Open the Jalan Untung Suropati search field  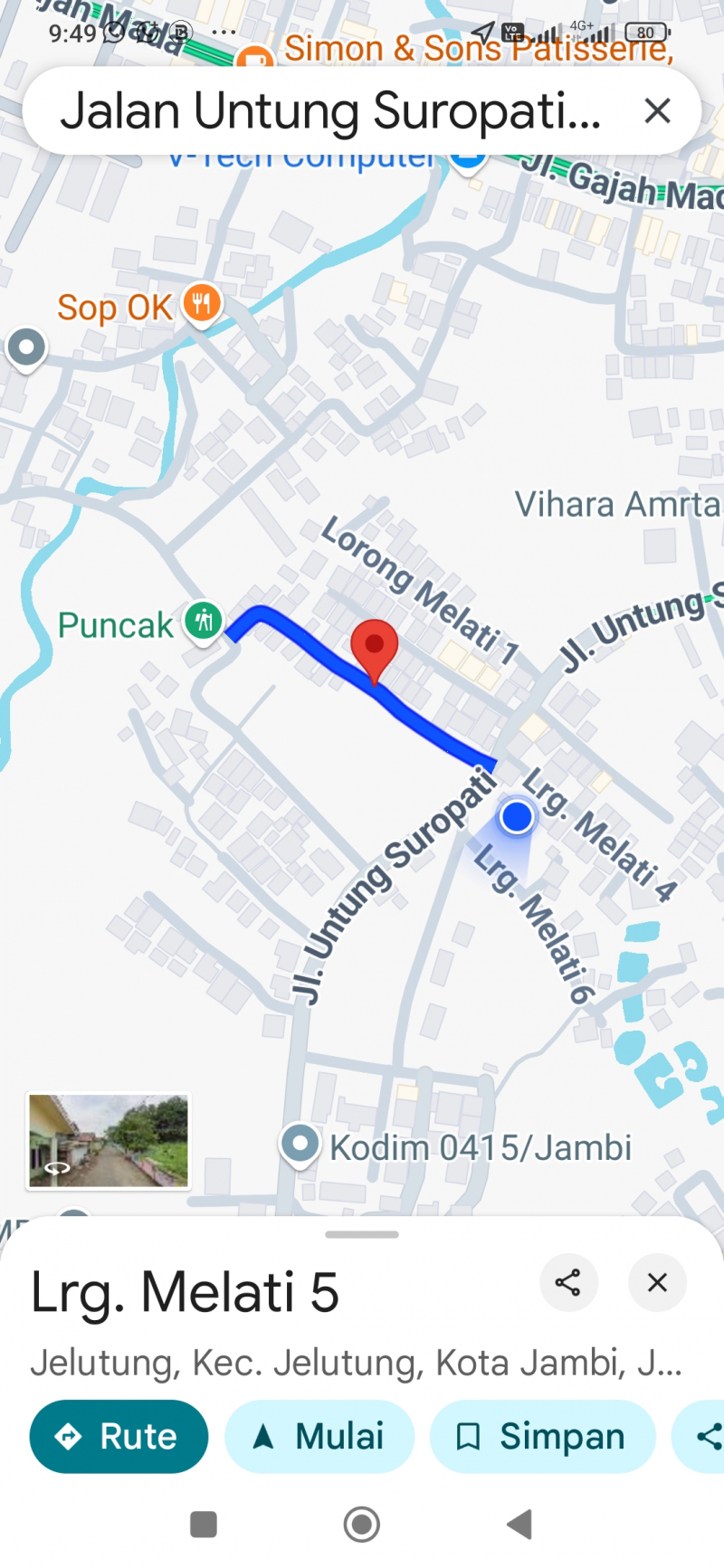330,111
